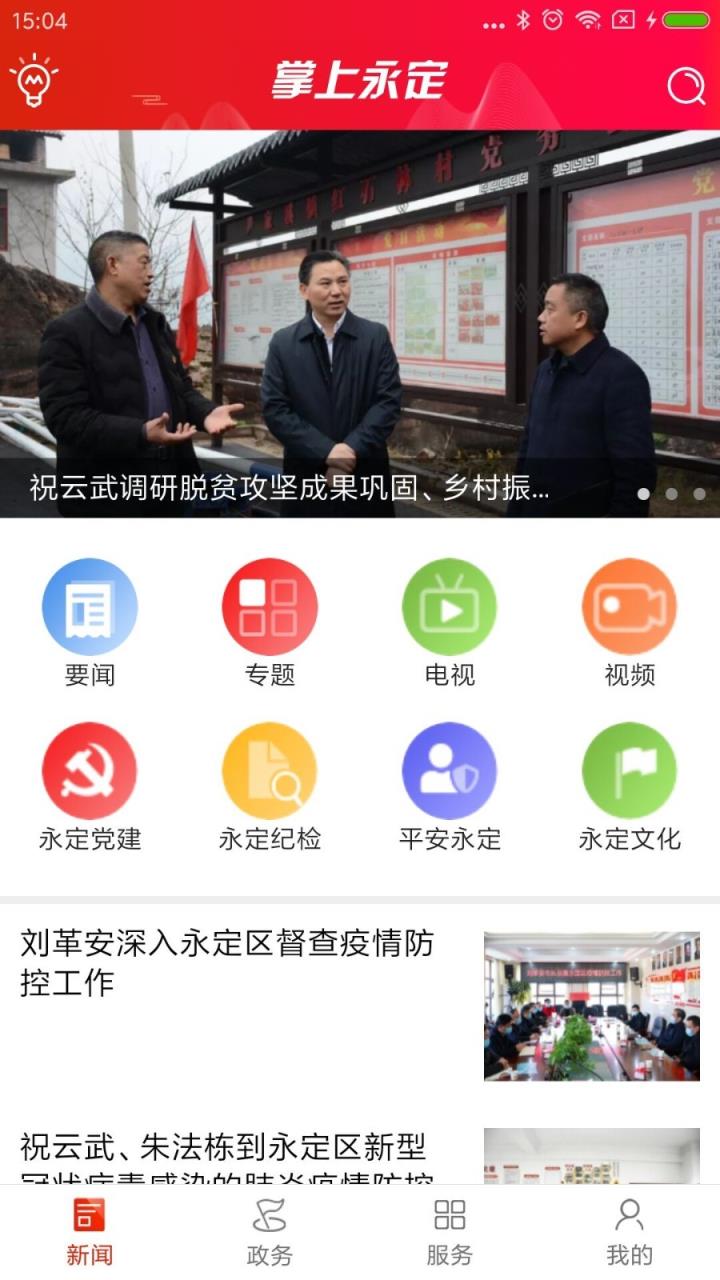Switch to the 政务 tab
Image resolution: width=720 pixels, height=1280 pixels.
(270, 1232)
